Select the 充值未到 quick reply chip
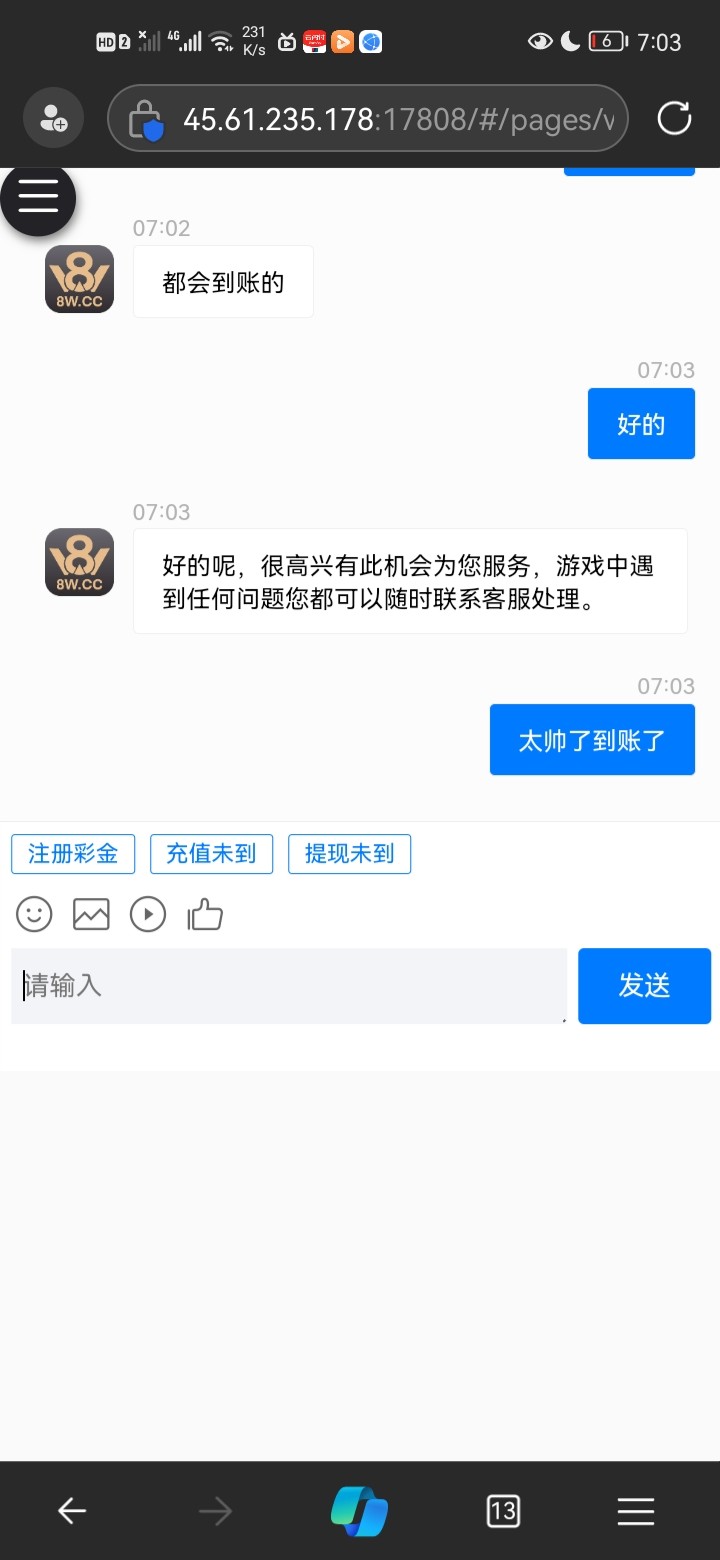This screenshot has height=1560, width=720. pos(211,854)
